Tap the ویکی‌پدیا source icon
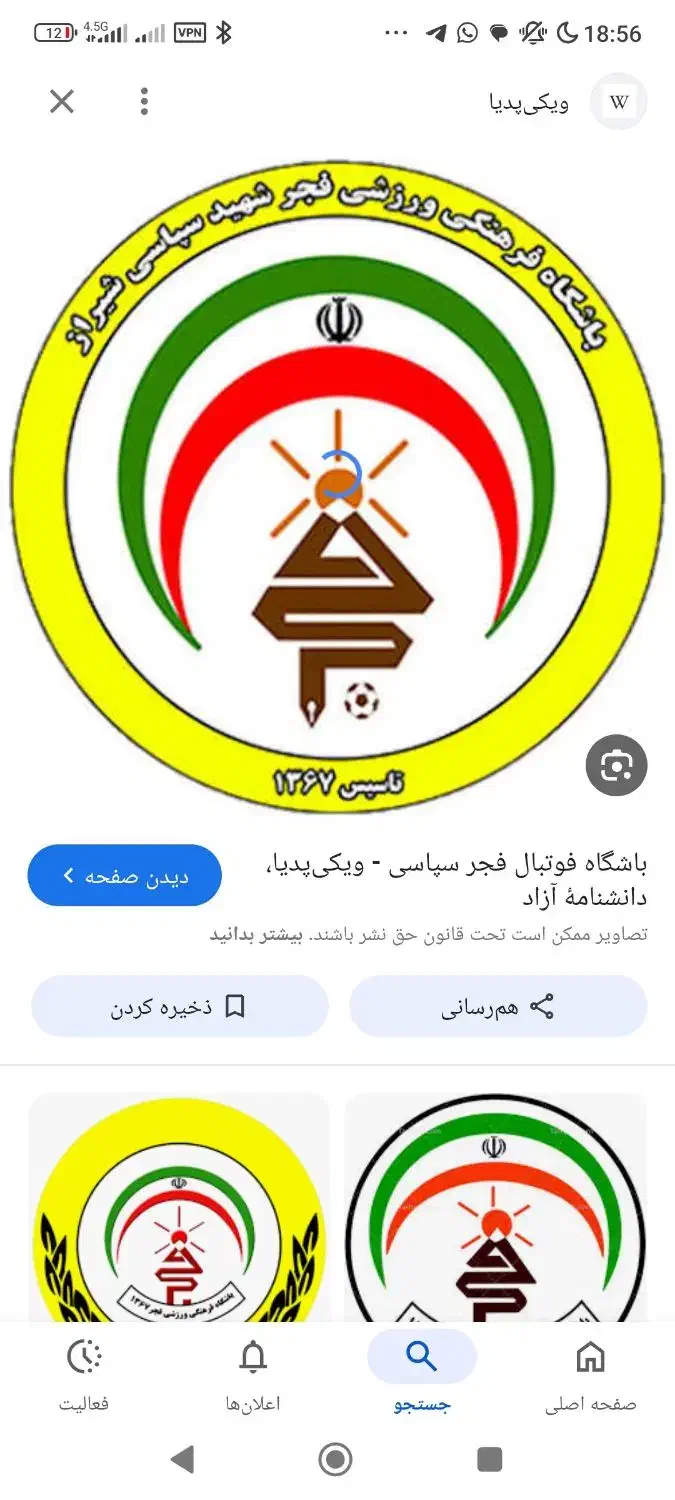The width and height of the screenshot is (675, 1500). pyautogui.click(x=619, y=101)
